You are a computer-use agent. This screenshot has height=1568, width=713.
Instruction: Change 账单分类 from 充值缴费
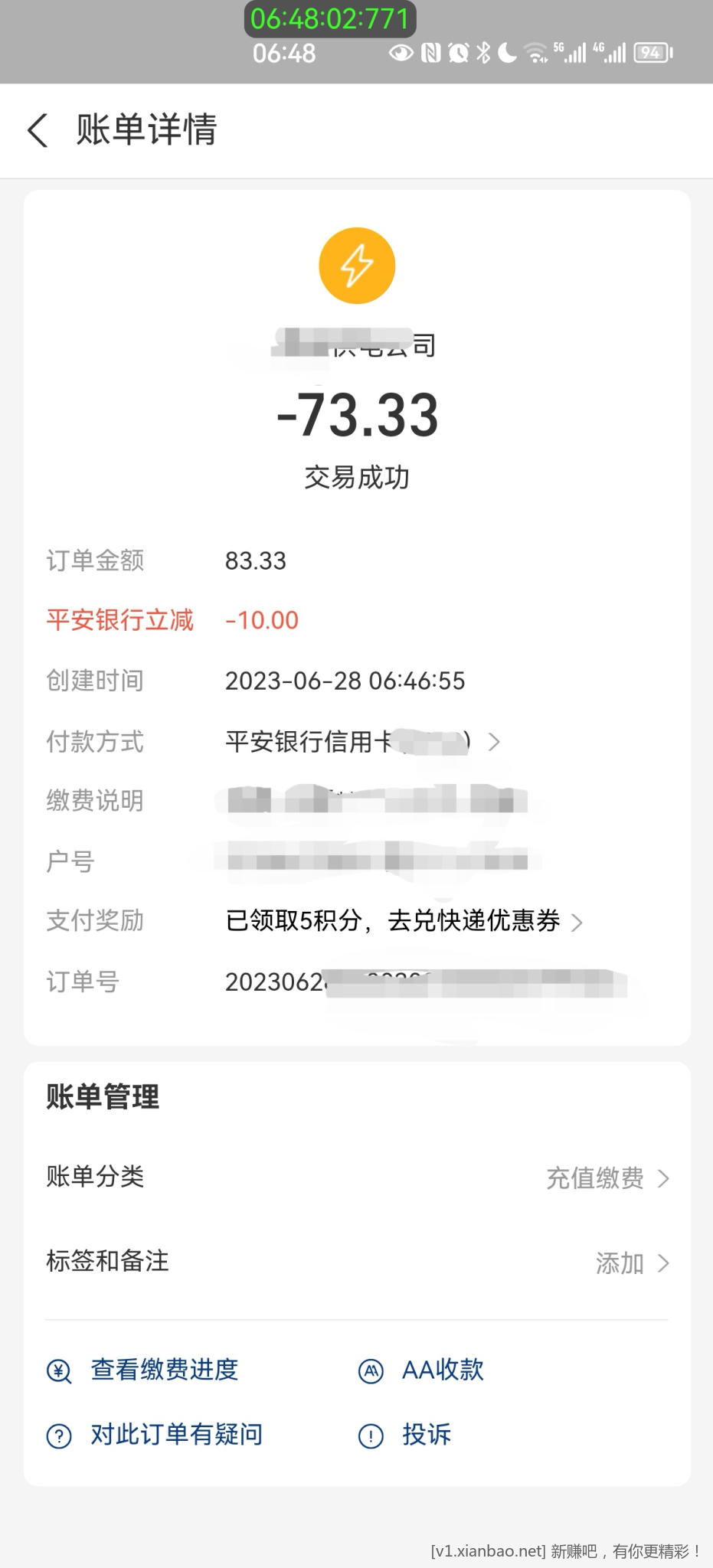pos(607,1178)
